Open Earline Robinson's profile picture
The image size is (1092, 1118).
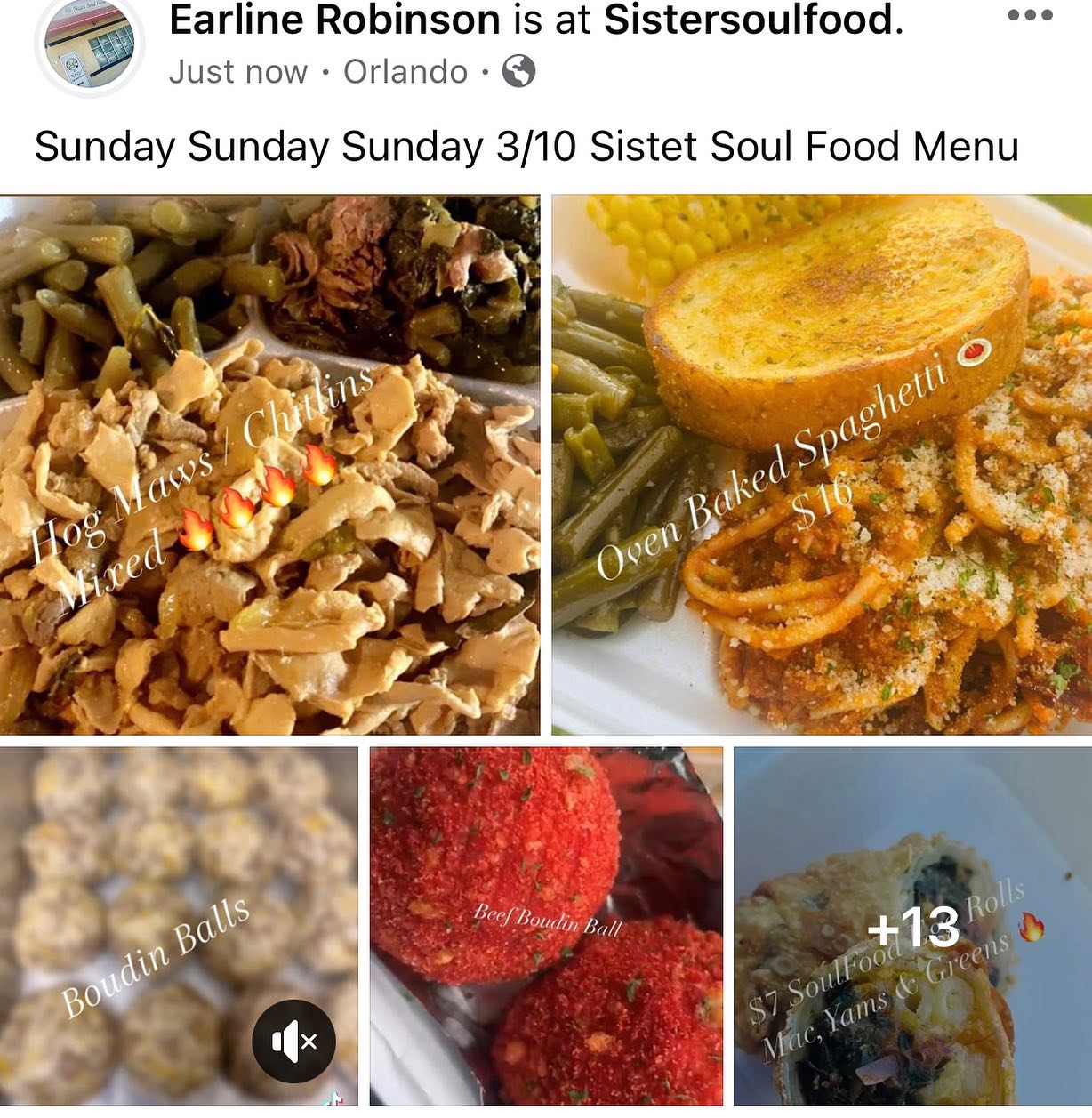(89, 44)
